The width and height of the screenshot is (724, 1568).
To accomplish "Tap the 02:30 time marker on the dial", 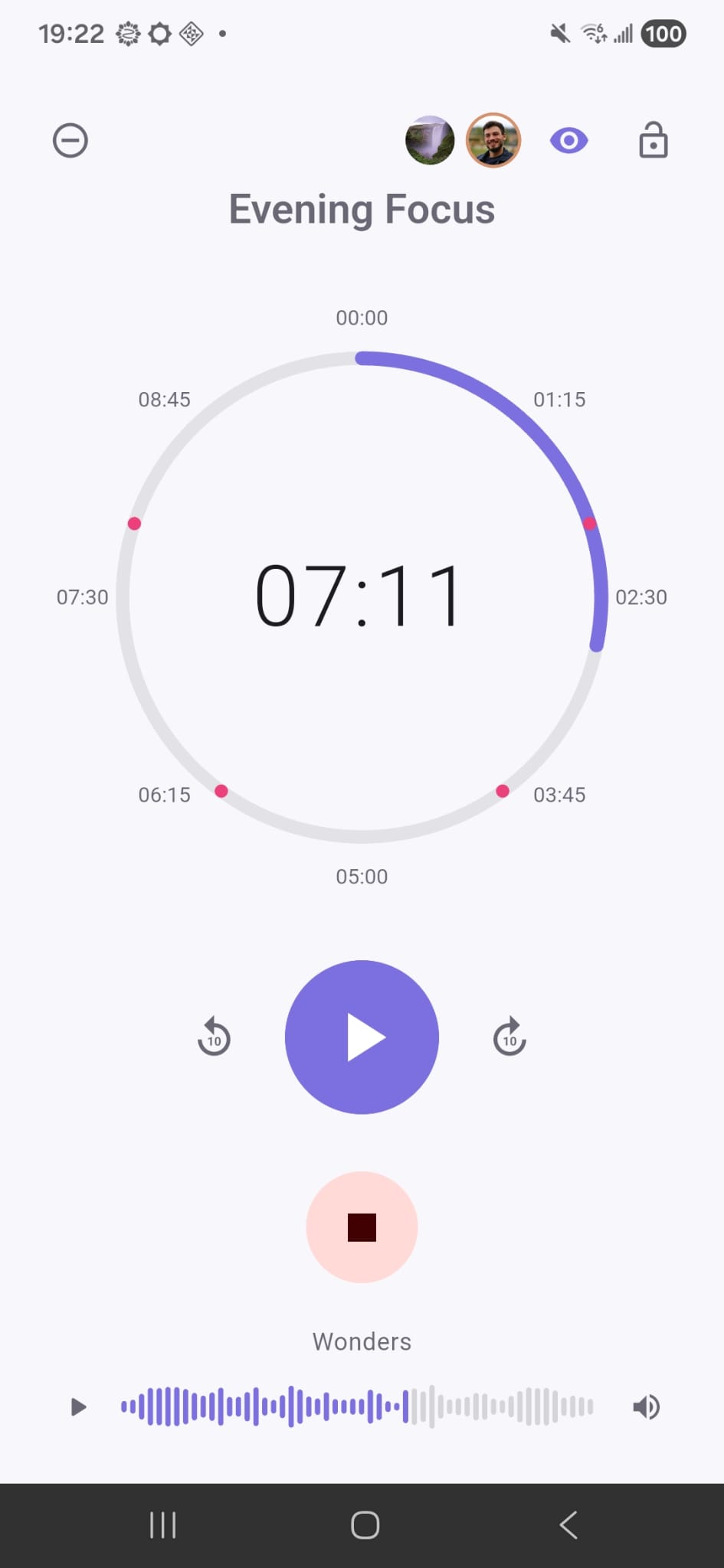I will coord(643,596).
